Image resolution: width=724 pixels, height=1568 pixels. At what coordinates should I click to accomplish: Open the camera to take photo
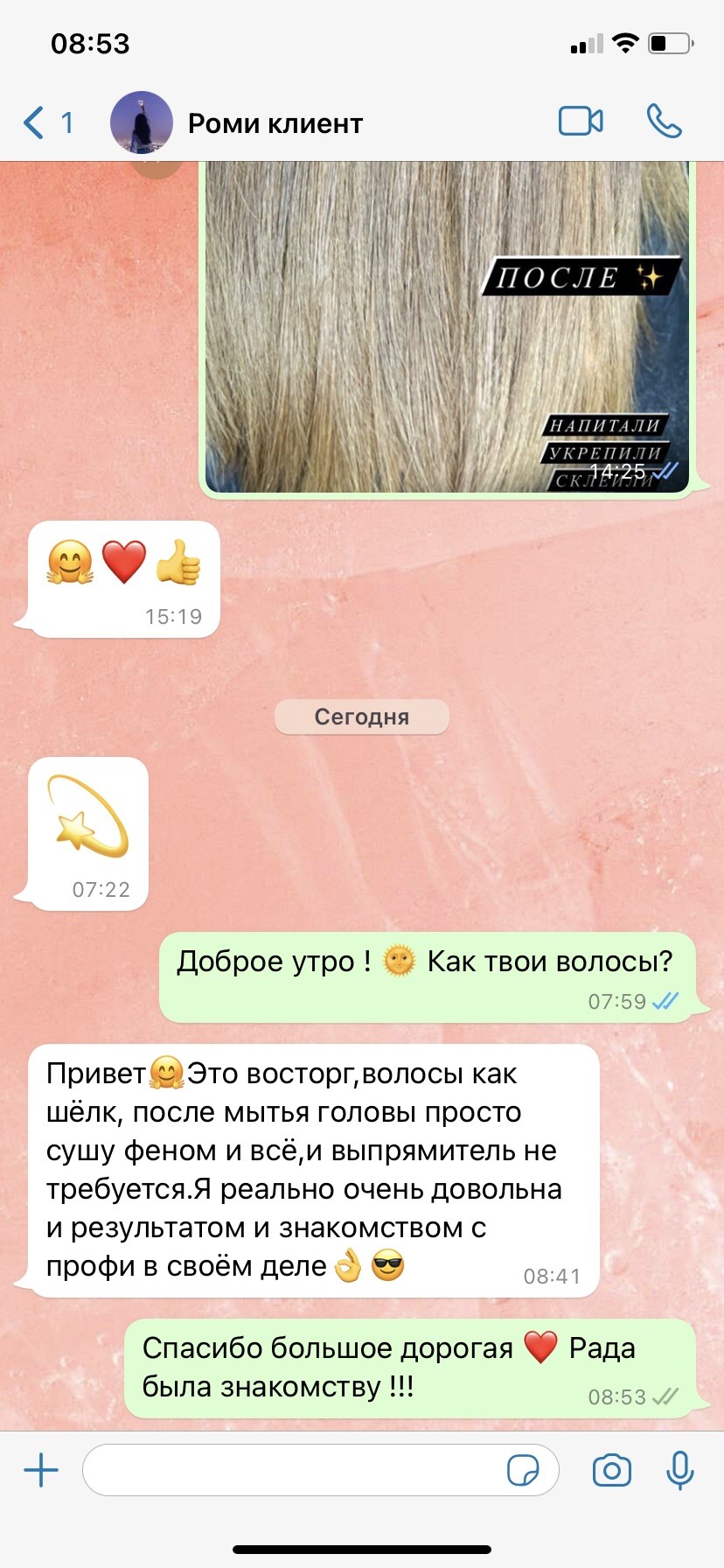coord(611,1471)
